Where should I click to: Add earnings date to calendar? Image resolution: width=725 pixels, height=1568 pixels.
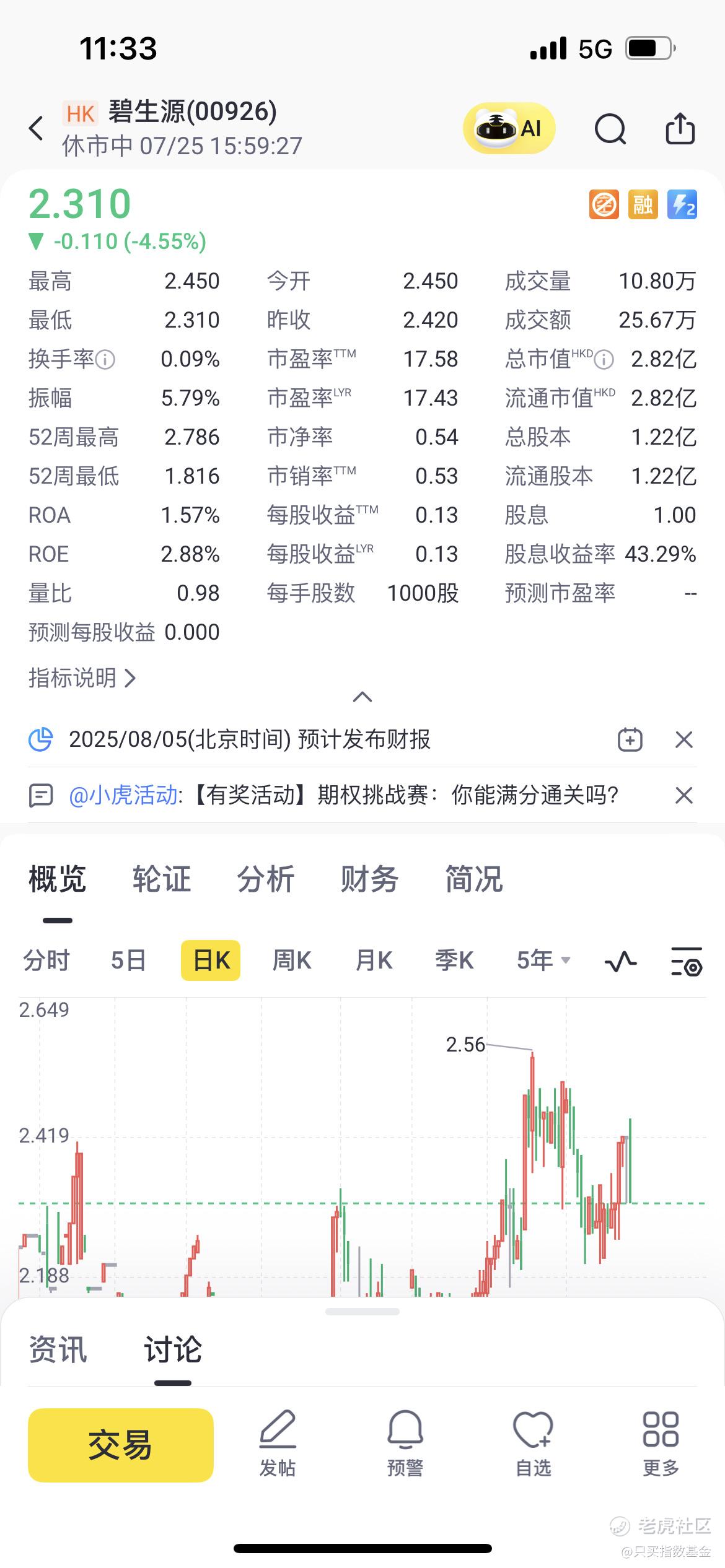point(630,739)
